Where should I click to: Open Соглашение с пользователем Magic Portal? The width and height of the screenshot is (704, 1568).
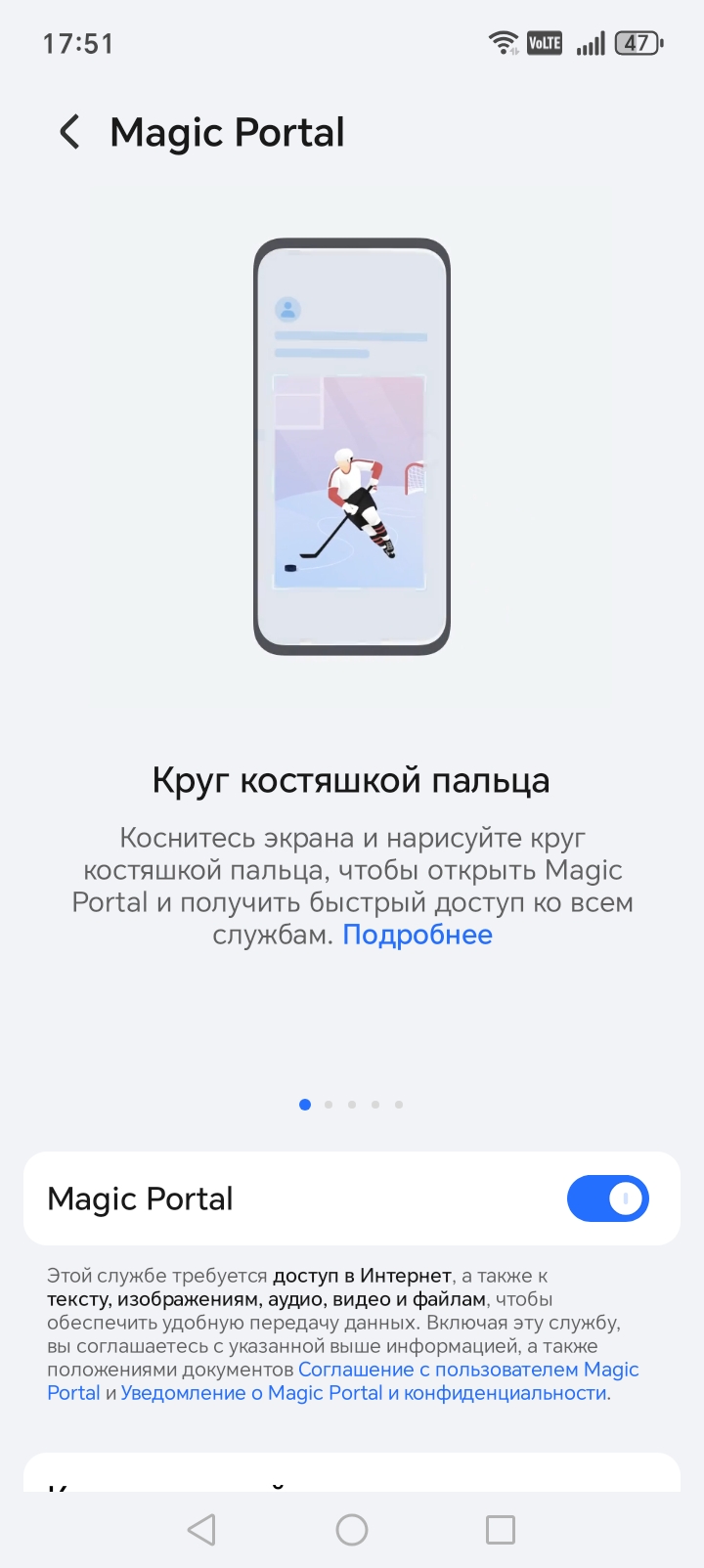(467, 1370)
